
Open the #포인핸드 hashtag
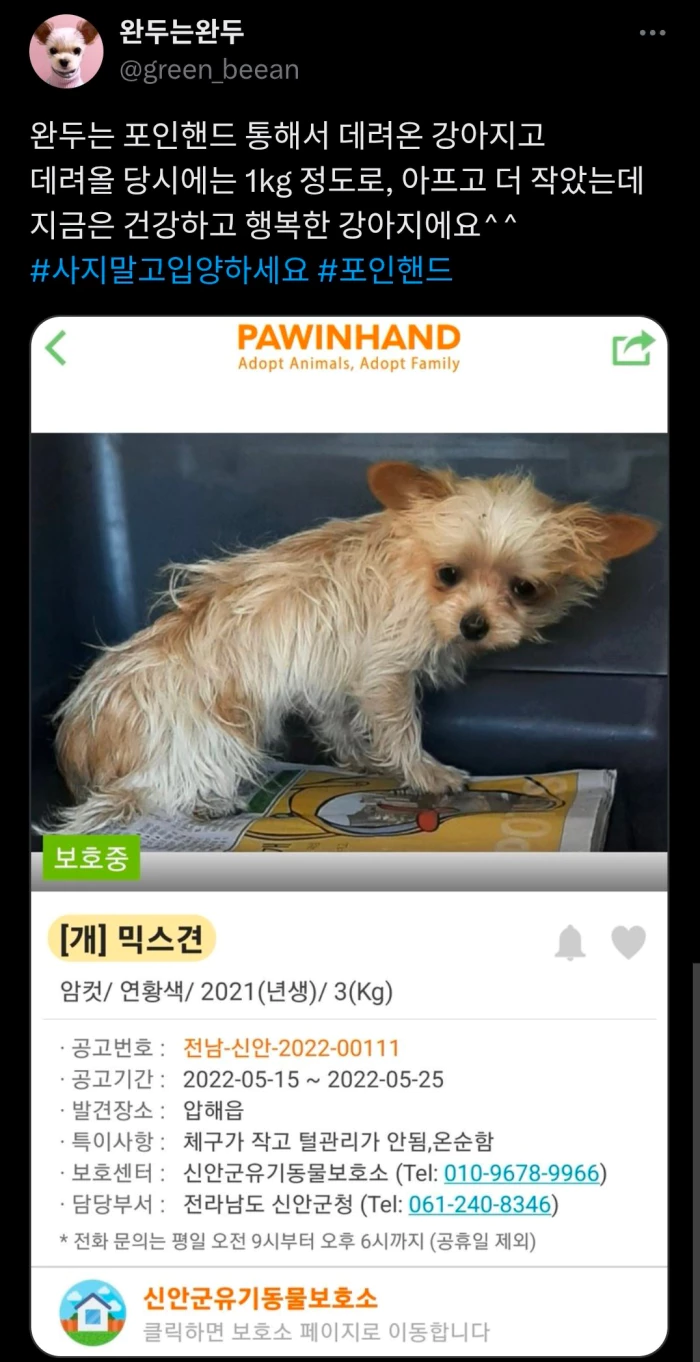pyautogui.click(x=385, y=270)
